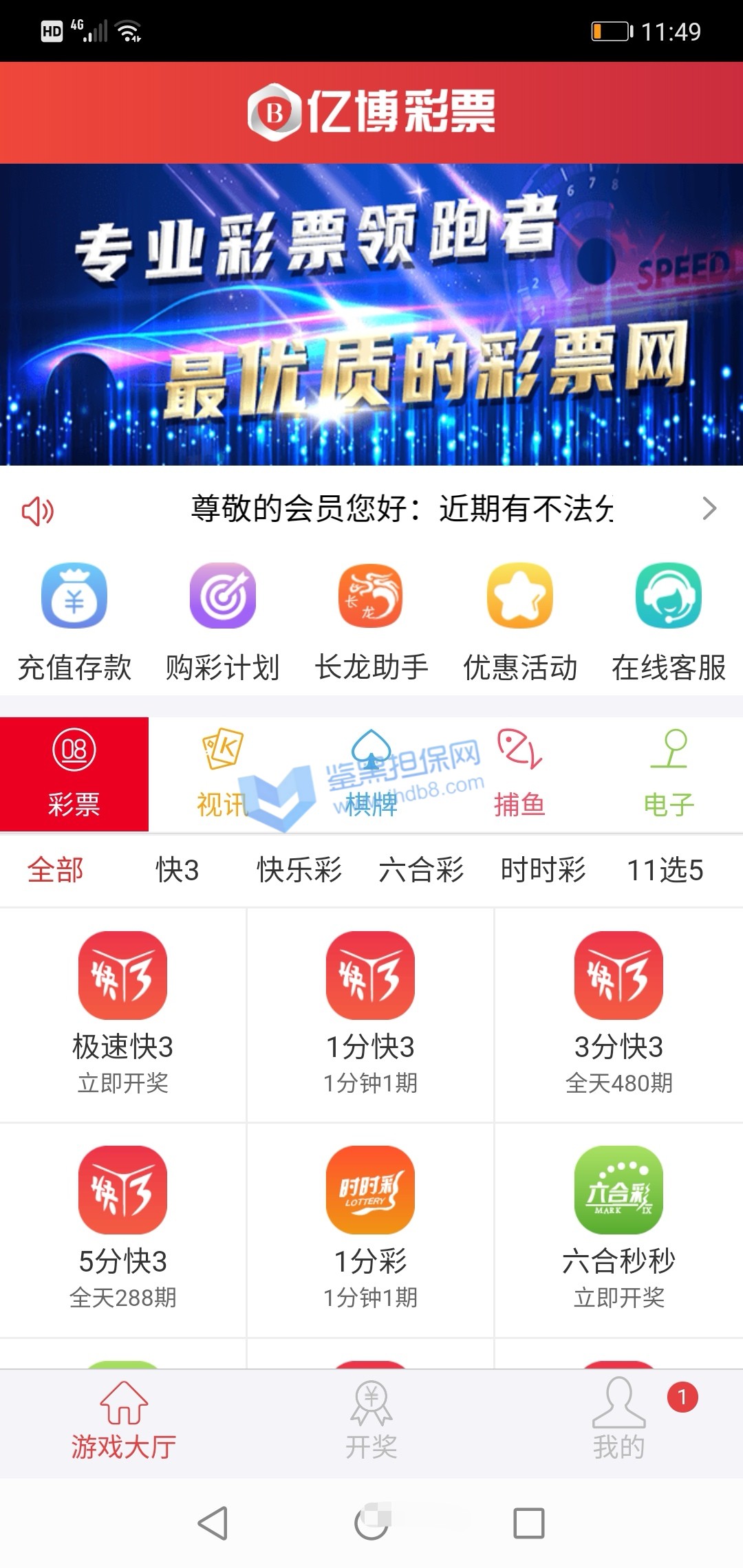Screen dimensions: 743x1568
Task: Select the 彩票 category tab
Action: pyautogui.click(x=74, y=774)
